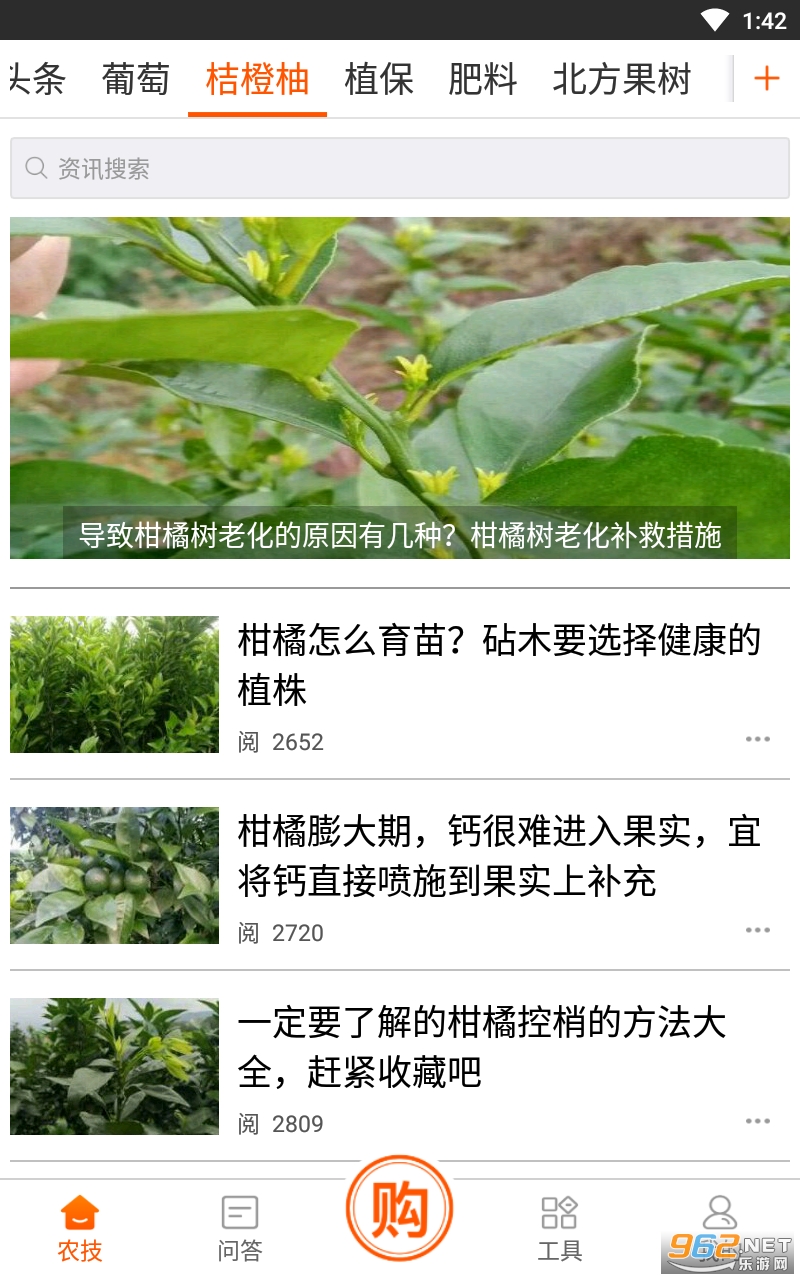Open more options for 柑橘控梢 article
Viewport: 800px width, 1280px height.
coord(758,1121)
